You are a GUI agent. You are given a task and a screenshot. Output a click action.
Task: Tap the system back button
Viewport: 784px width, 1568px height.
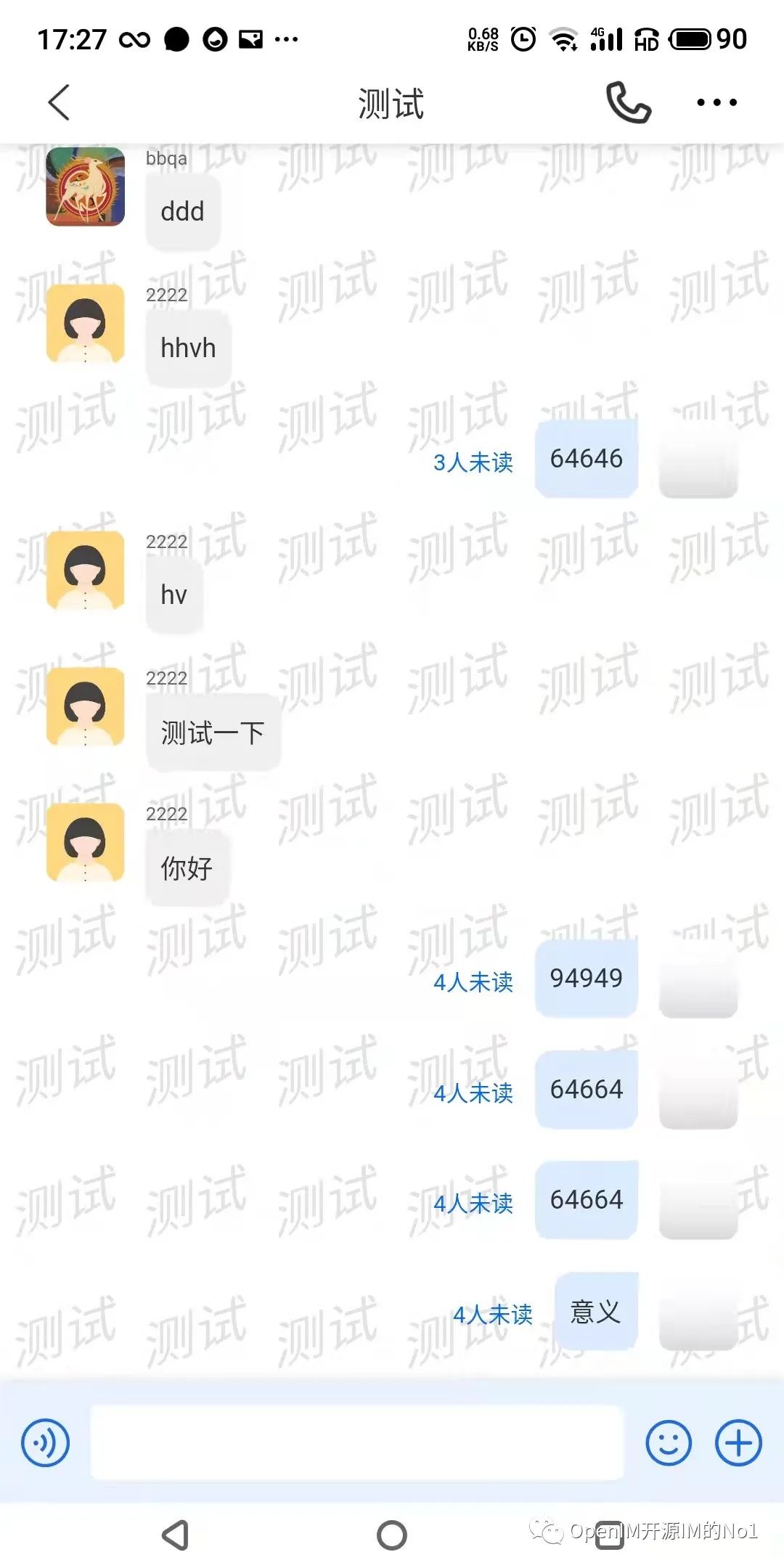pos(176,1535)
